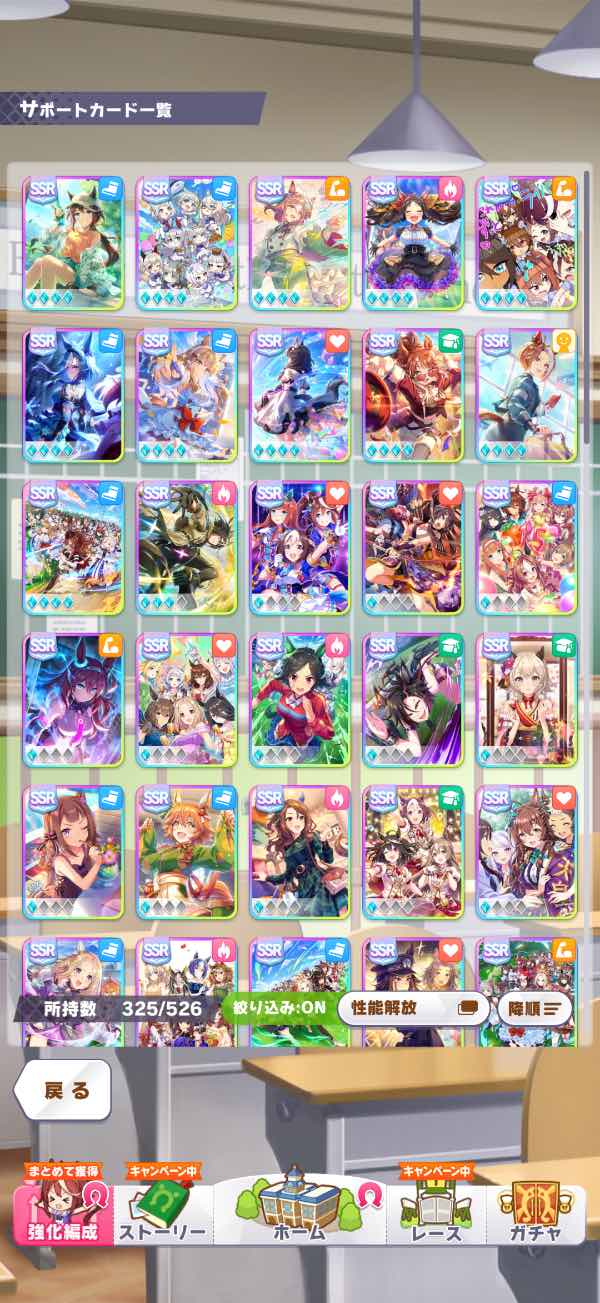Screen dimensions: 600x1303
Task: Tap the 性能解放 display toggle button
Action: (413, 1008)
